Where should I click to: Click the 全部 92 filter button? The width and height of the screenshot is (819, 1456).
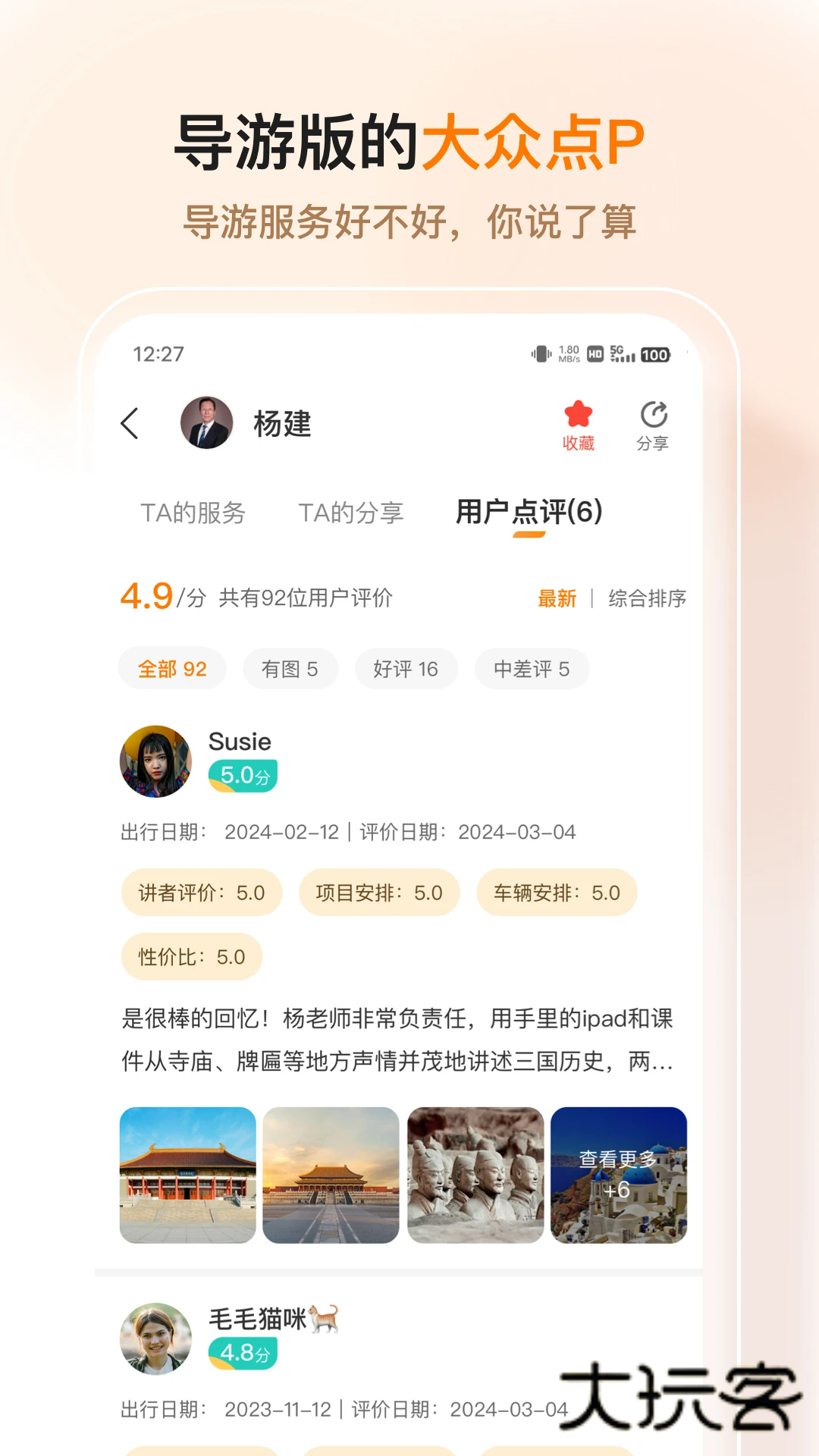tap(172, 668)
